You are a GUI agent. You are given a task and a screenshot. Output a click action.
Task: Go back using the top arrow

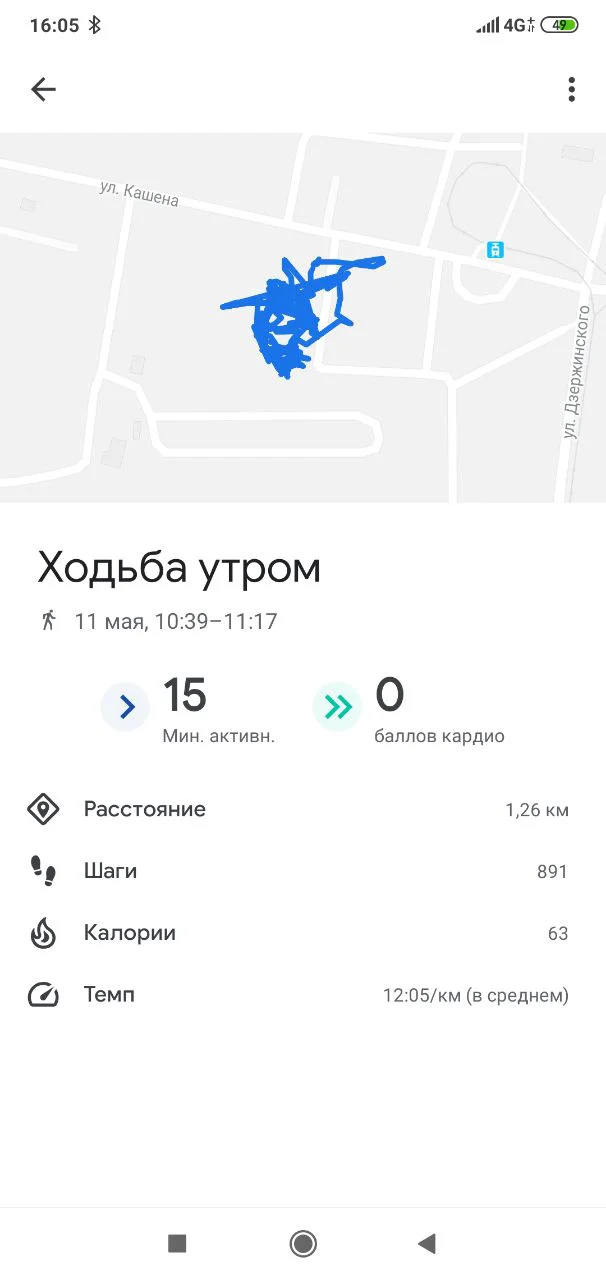pyautogui.click(x=43, y=90)
